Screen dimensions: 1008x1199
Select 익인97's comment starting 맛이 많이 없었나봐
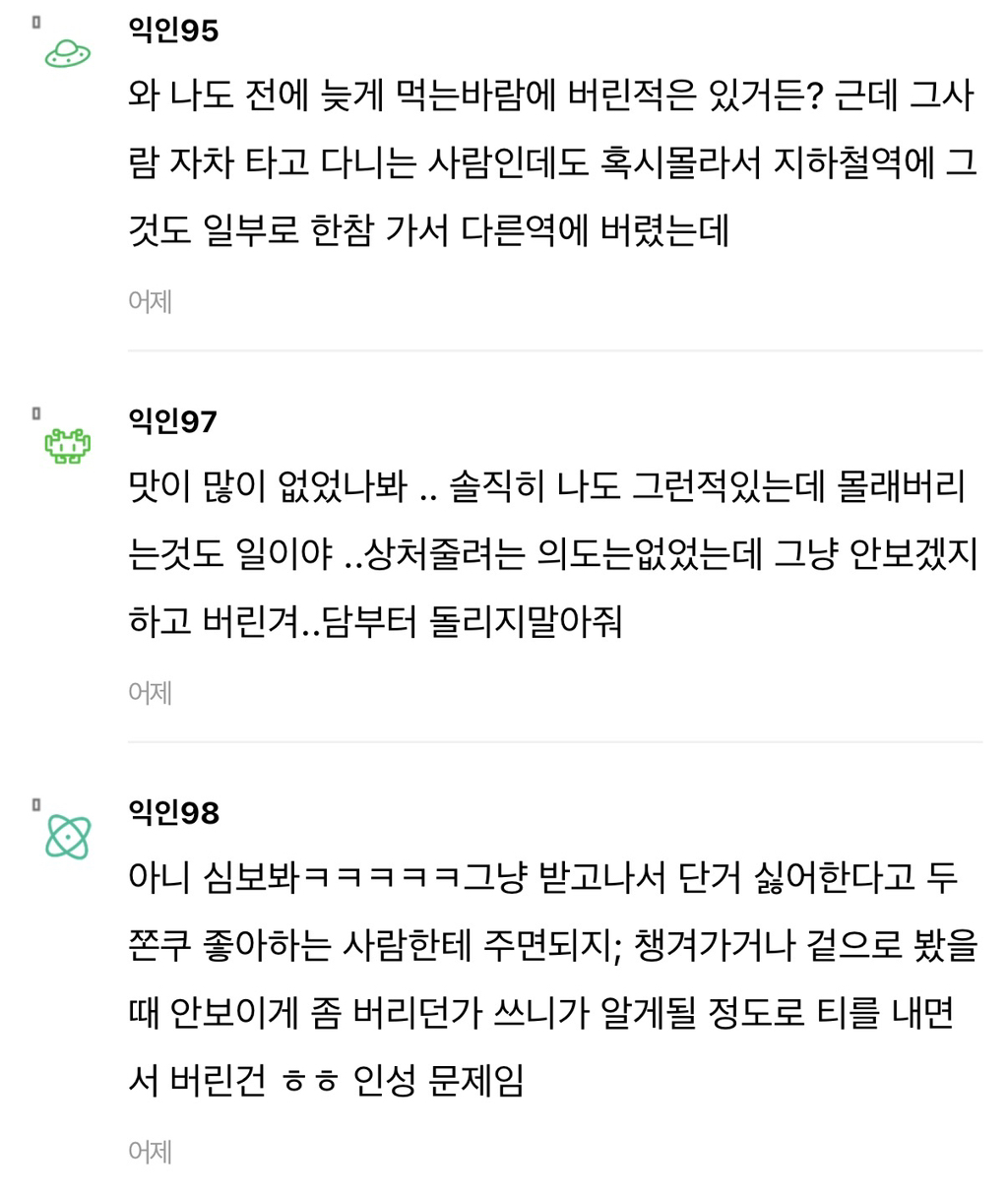(x=551, y=554)
